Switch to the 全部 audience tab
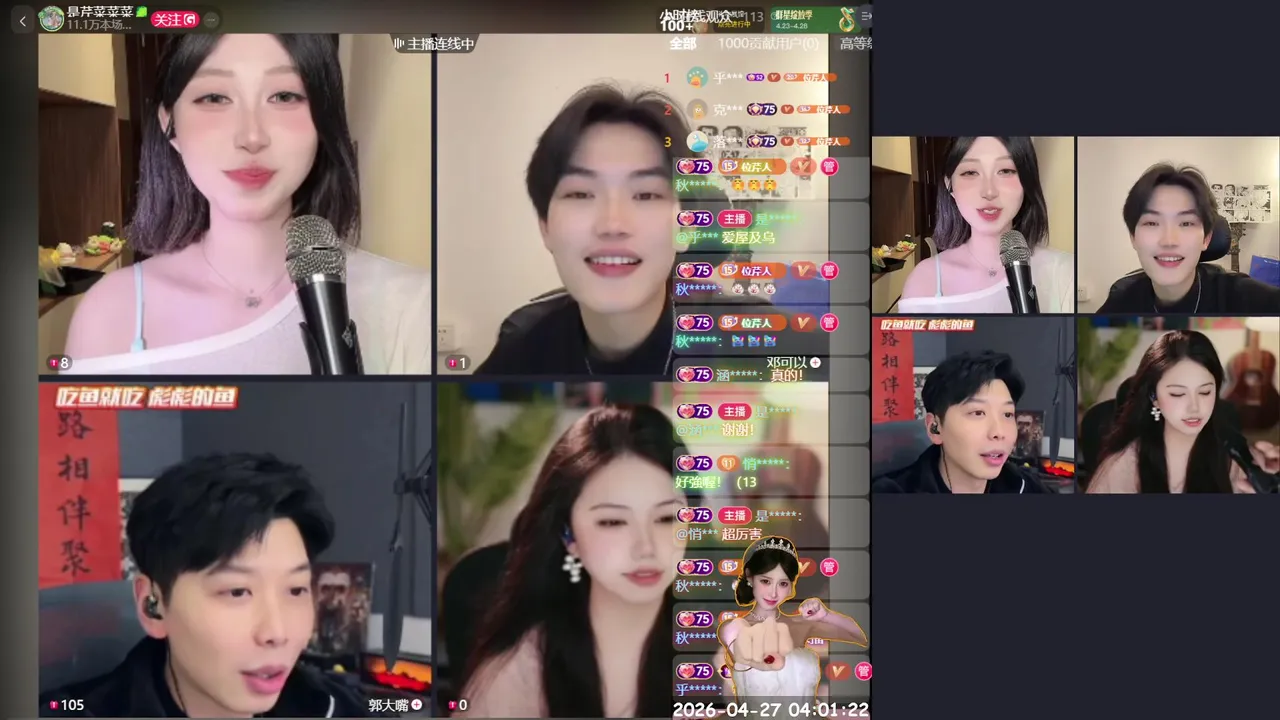The image size is (1280, 720). (x=683, y=44)
